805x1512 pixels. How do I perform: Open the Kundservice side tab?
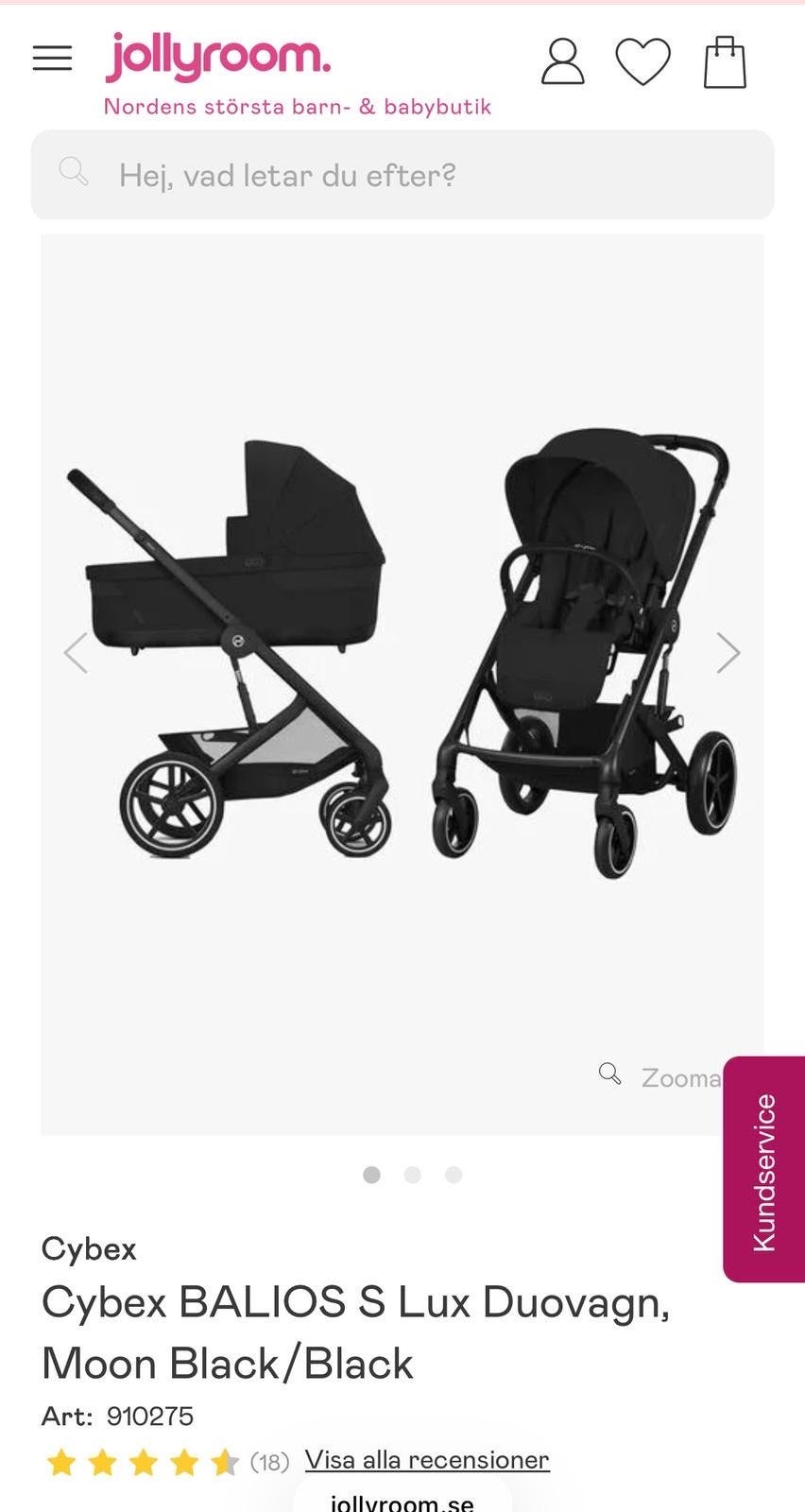pos(764,1169)
